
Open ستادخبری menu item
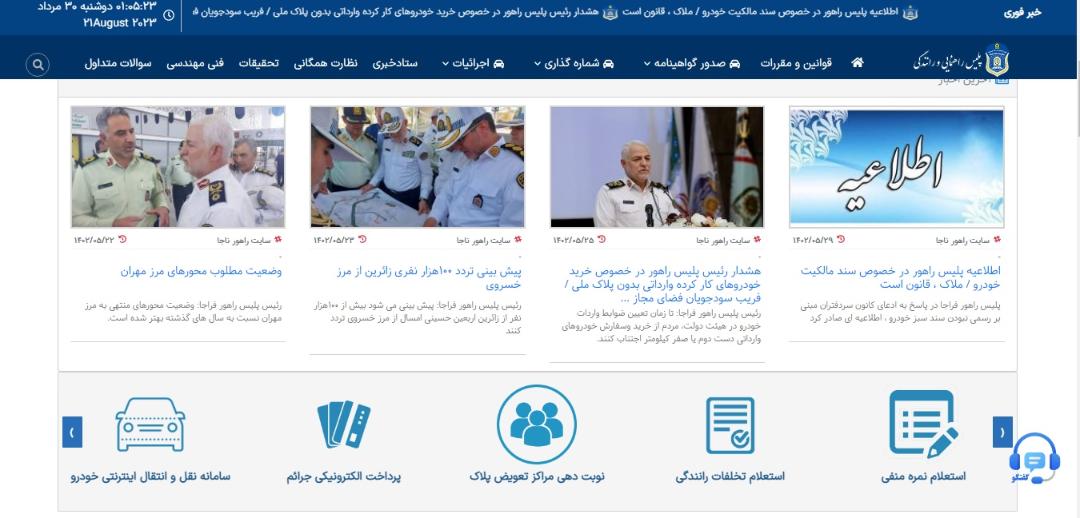pyautogui.click(x=395, y=63)
